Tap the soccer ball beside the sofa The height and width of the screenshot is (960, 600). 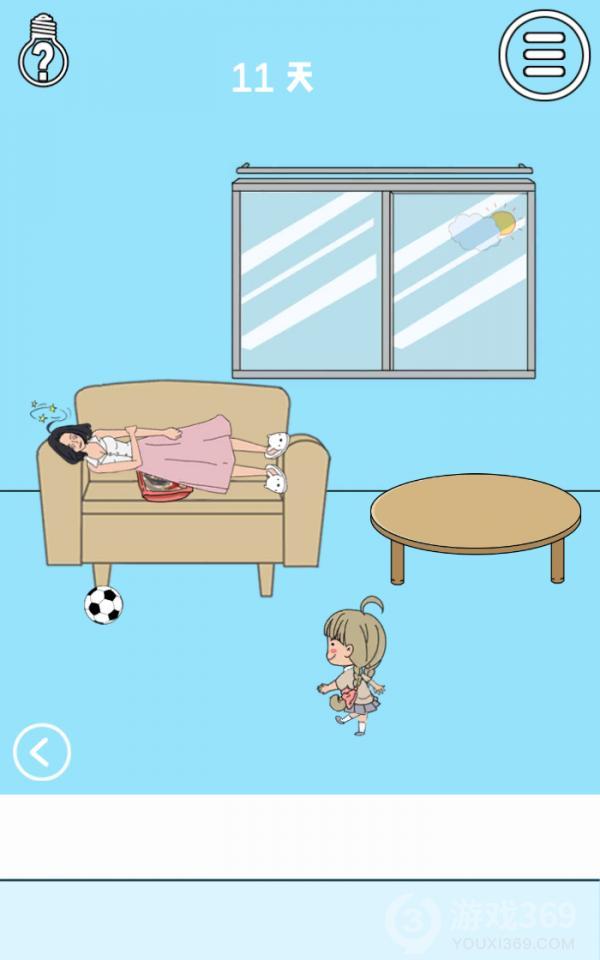(x=103, y=604)
